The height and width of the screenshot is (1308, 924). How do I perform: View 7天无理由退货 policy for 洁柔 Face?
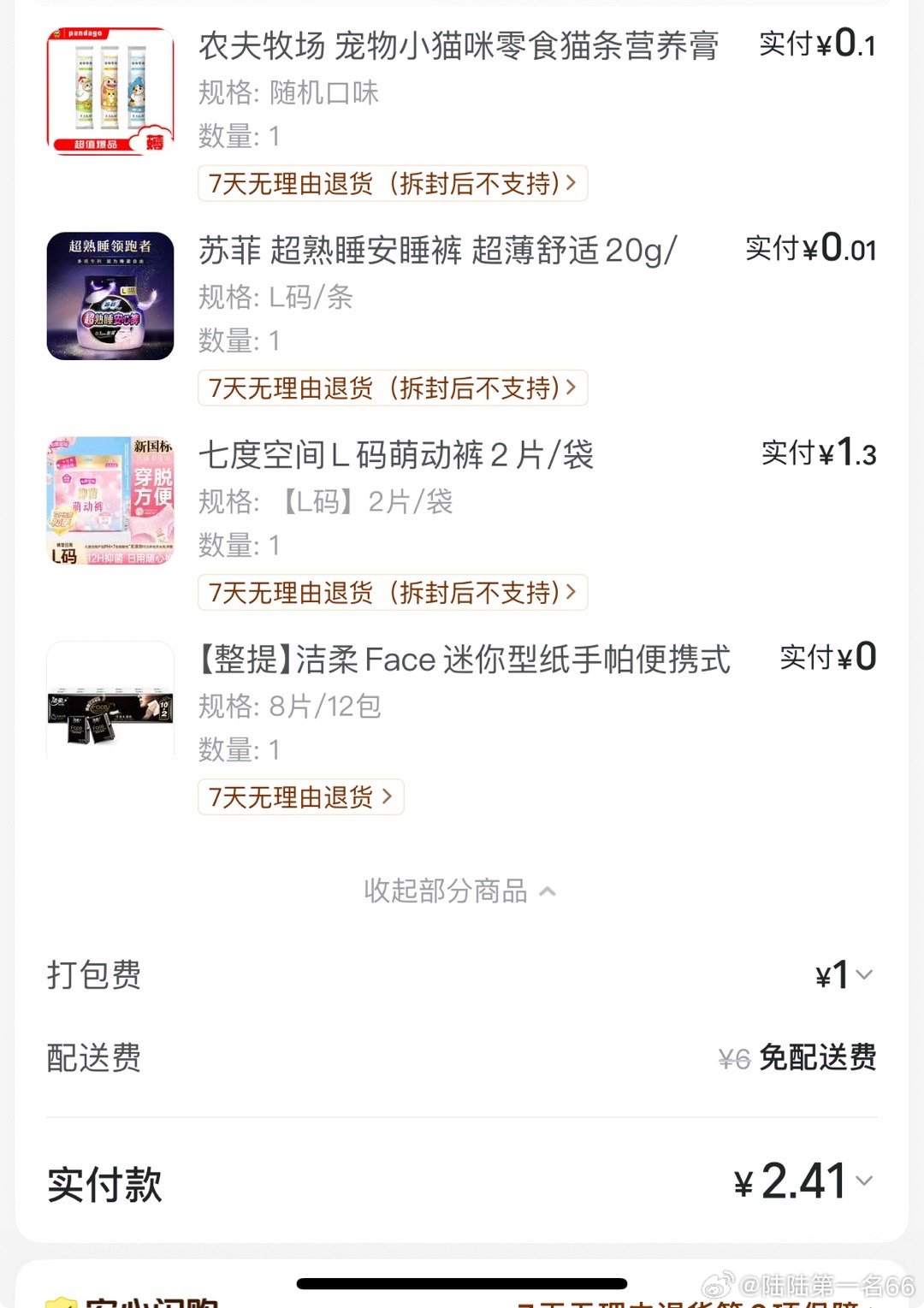[x=300, y=797]
